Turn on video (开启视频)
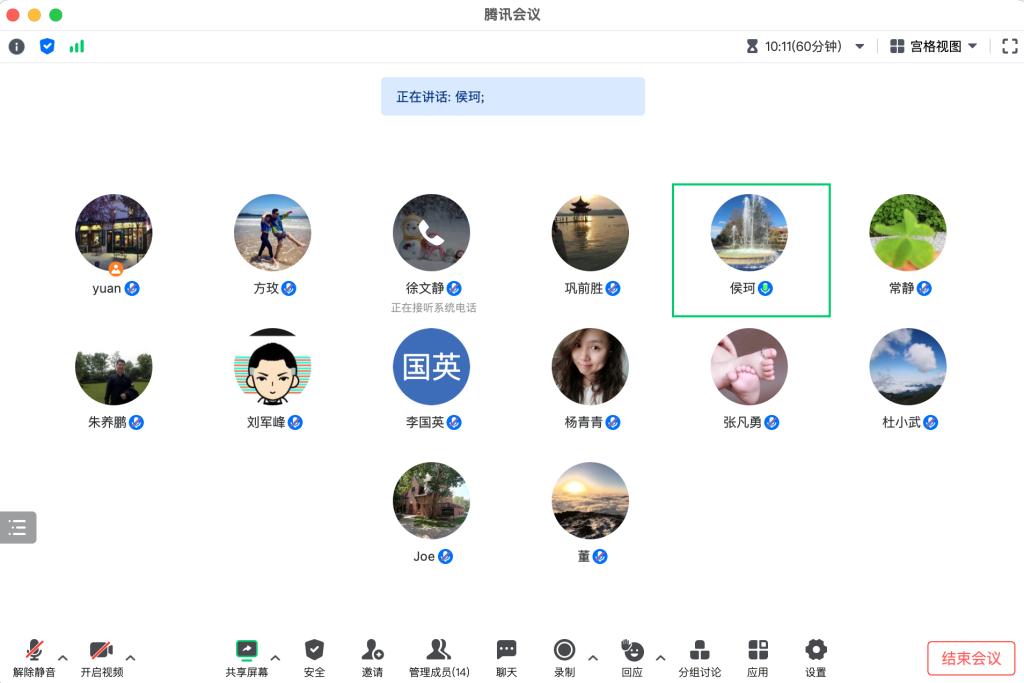The height and width of the screenshot is (683, 1024). coord(102,658)
